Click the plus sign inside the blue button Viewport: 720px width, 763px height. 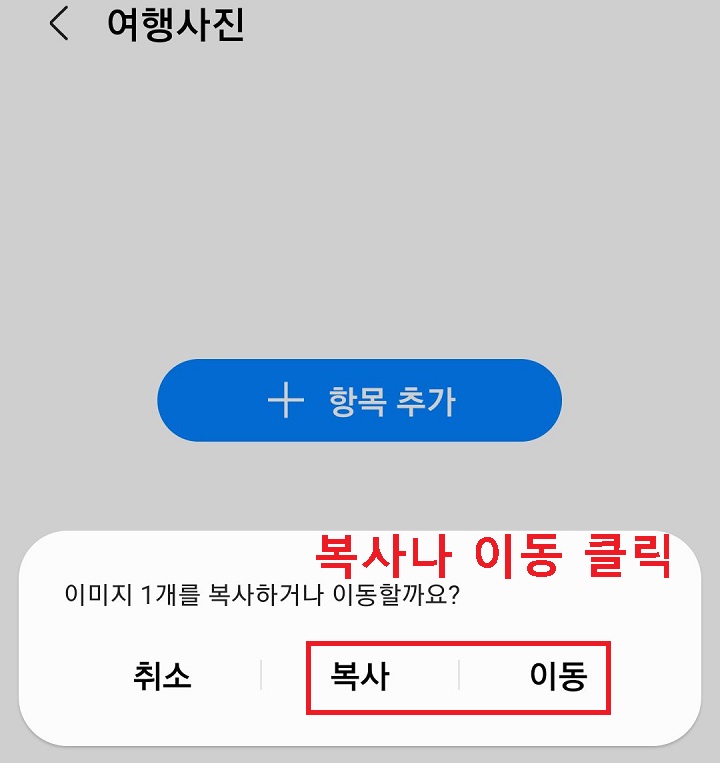click(287, 400)
